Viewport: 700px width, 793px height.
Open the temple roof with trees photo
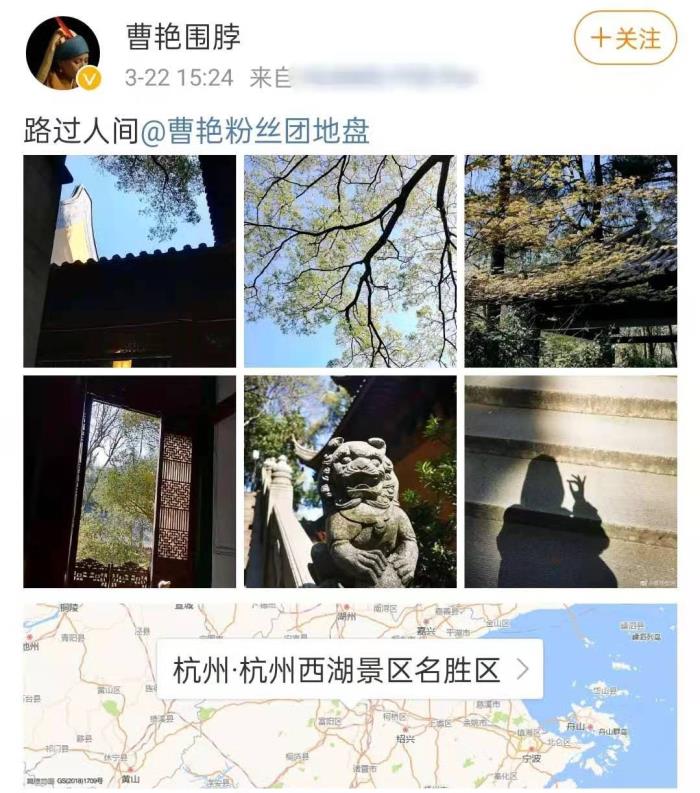[570, 260]
